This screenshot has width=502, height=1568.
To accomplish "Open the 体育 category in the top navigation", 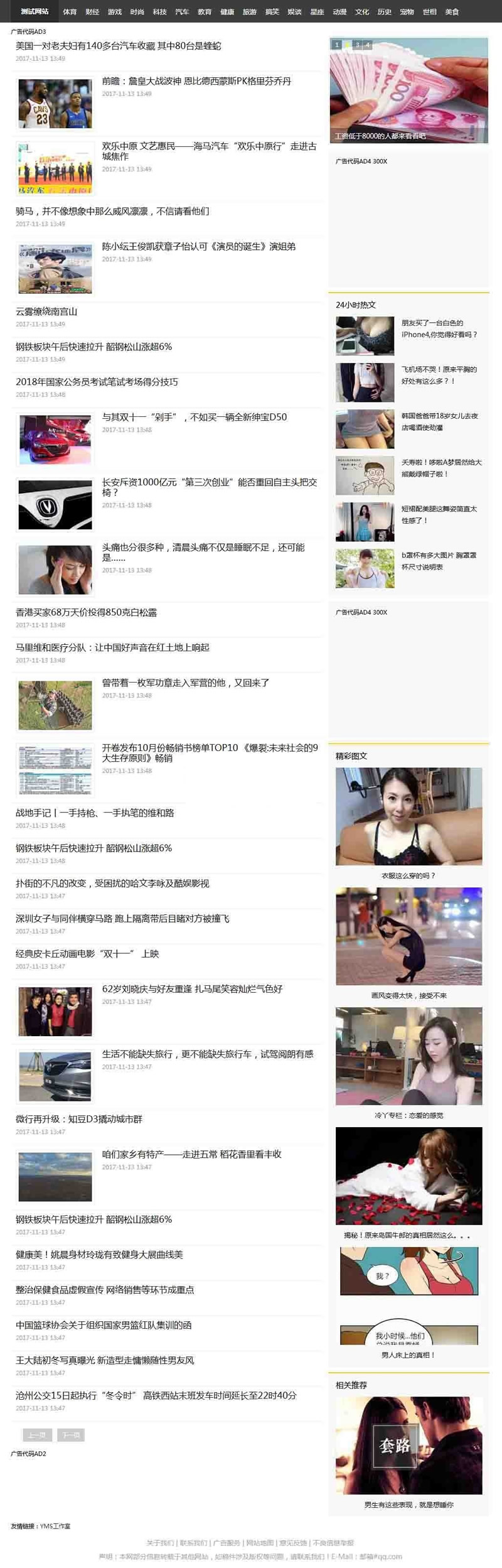I will click(70, 12).
